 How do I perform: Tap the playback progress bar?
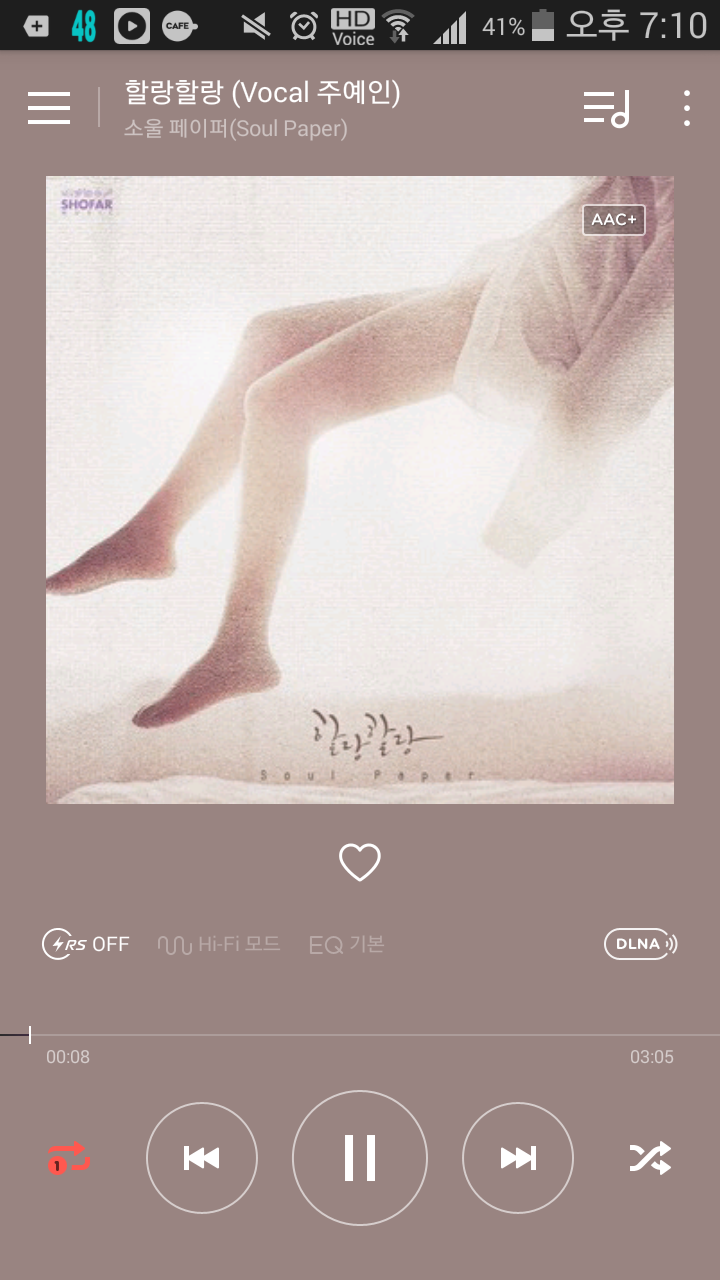[360, 1035]
